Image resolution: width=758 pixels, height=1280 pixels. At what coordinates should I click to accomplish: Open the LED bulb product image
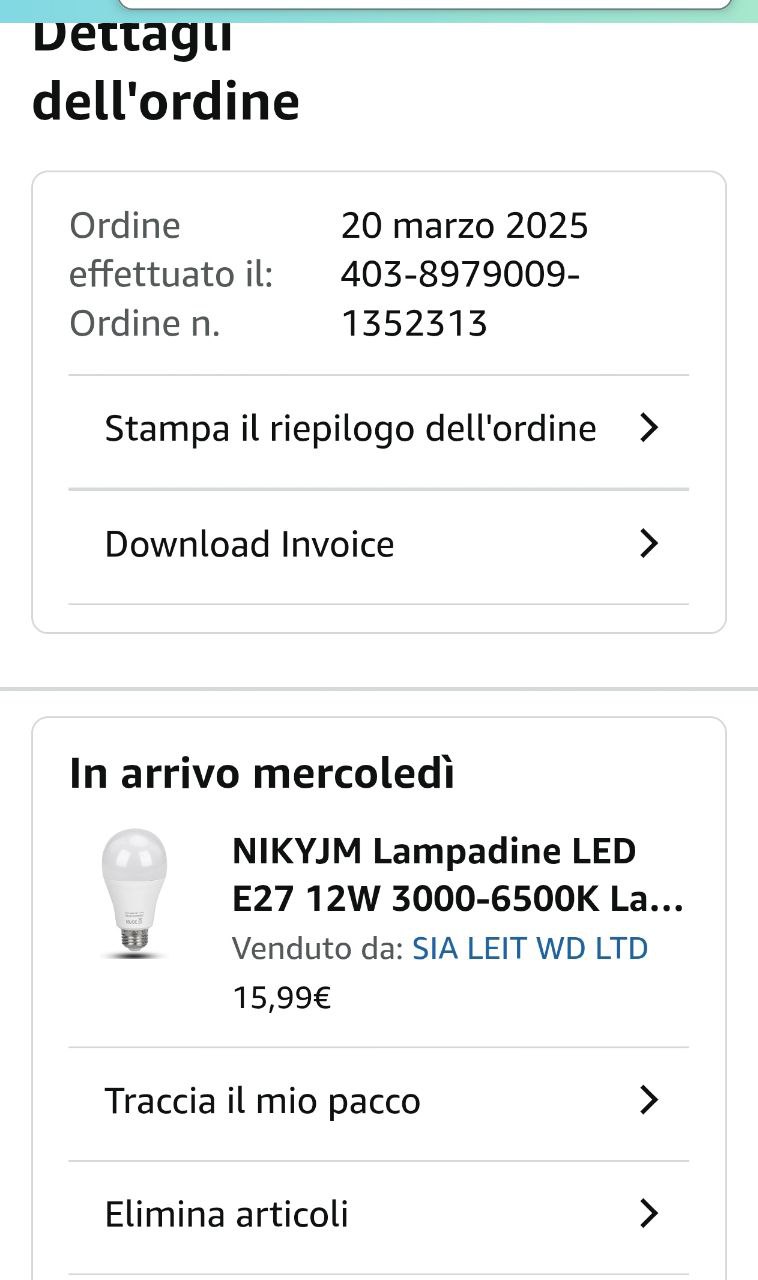coord(134,895)
